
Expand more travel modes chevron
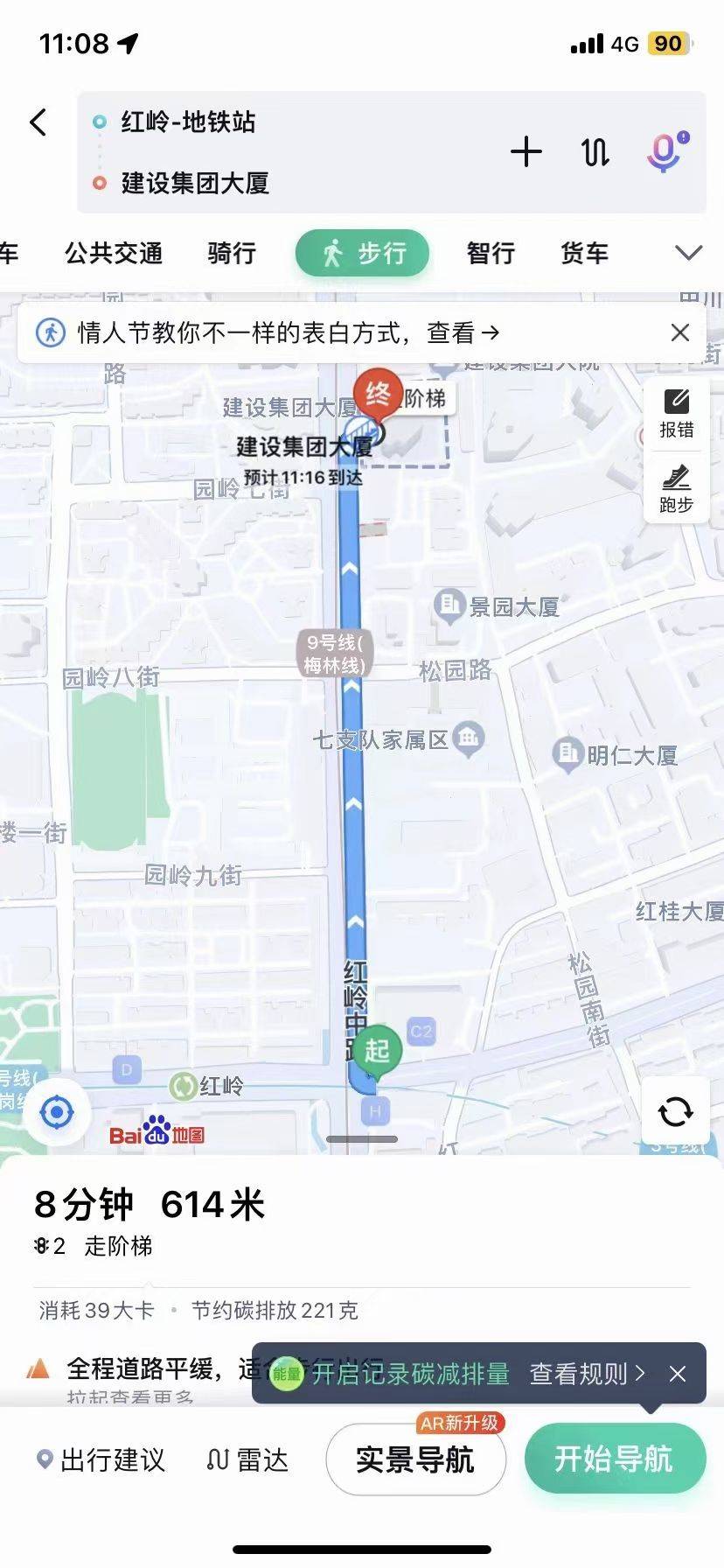tap(689, 254)
